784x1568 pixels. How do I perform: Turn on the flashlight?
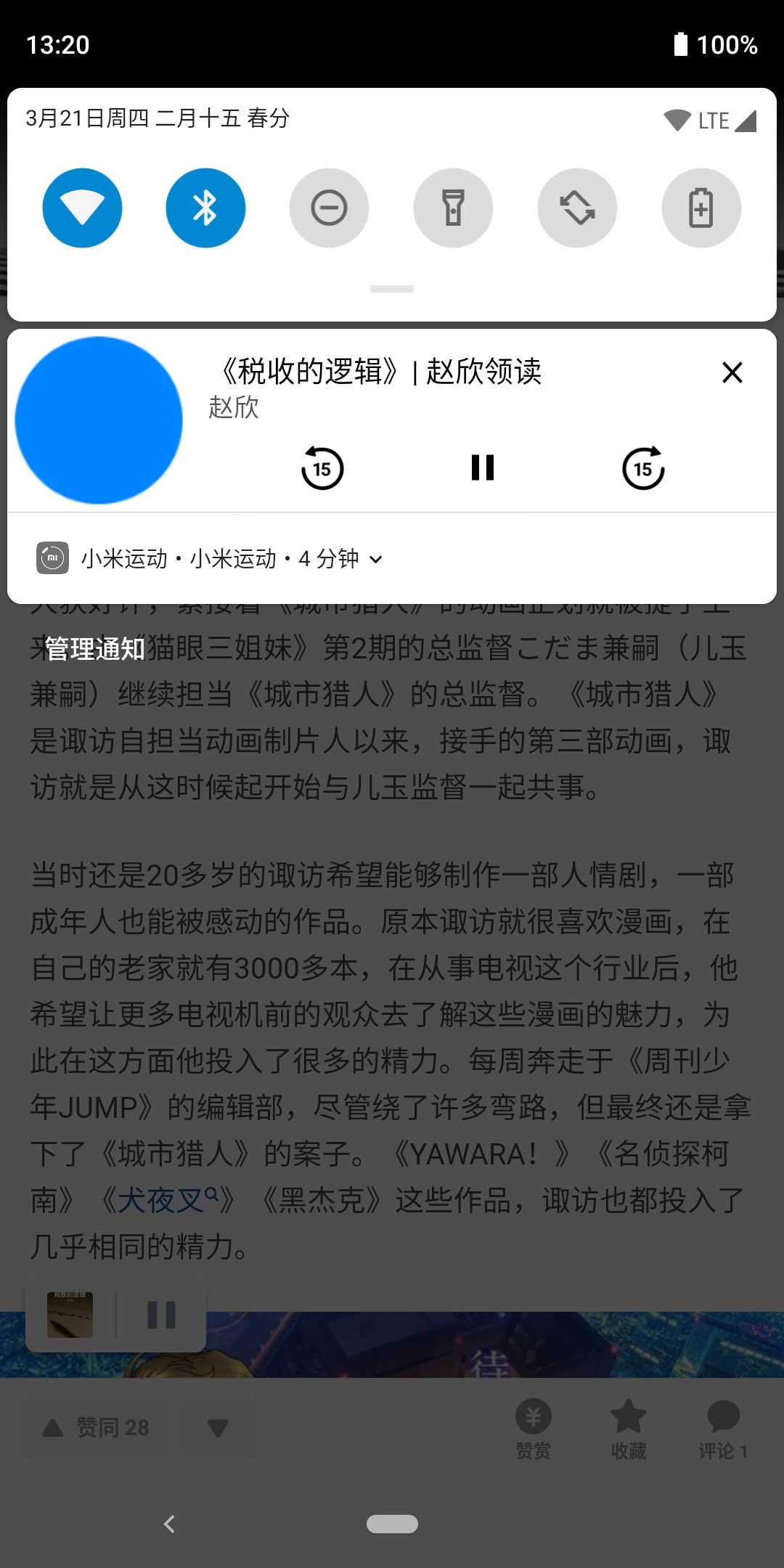(x=453, y=208)
